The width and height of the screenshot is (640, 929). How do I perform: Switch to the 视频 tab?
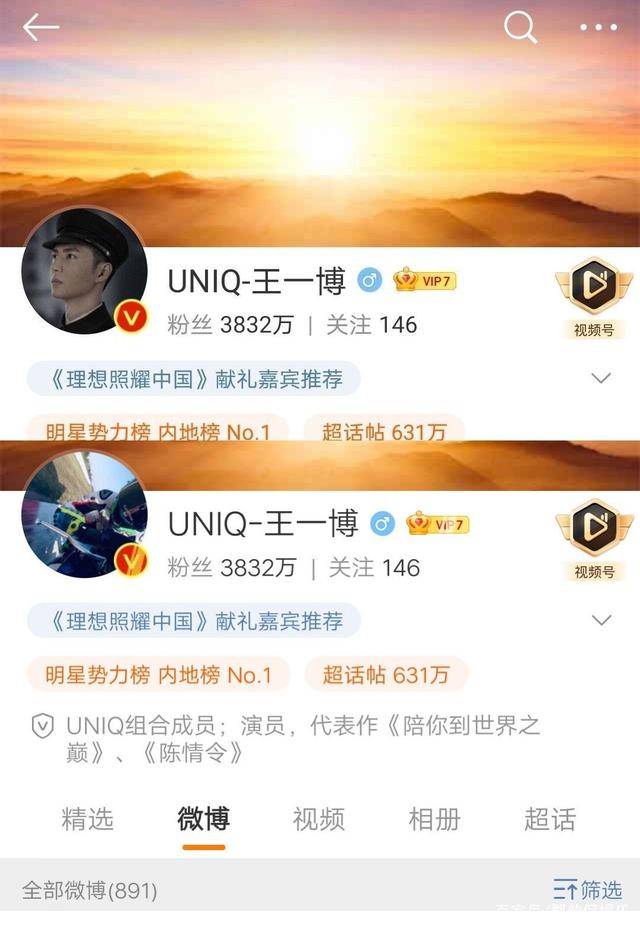tap(319, 819)
